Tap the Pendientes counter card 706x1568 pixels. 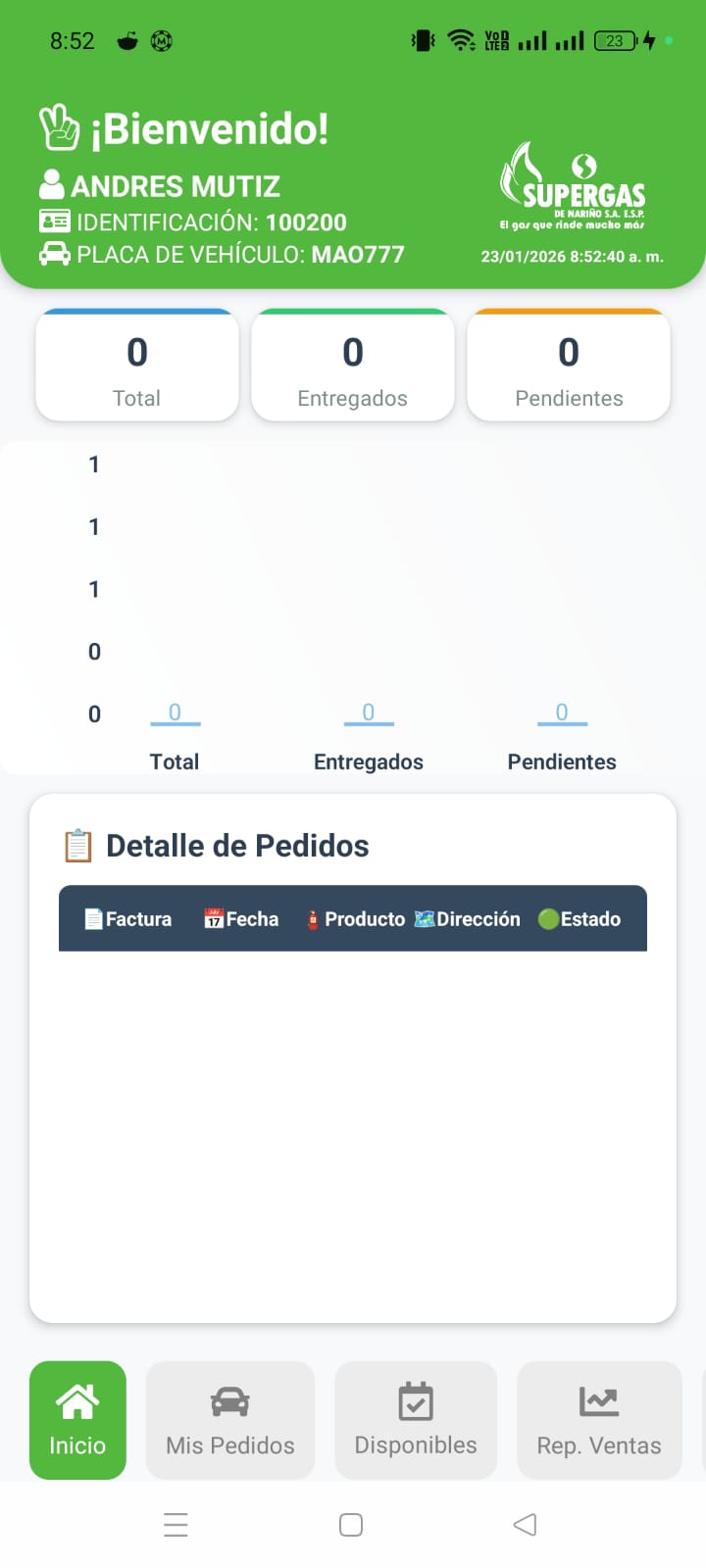[569, 365]
